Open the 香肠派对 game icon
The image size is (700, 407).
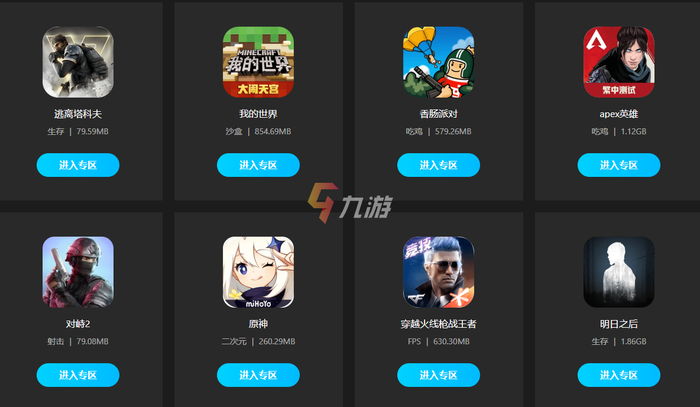click(438, 62)
